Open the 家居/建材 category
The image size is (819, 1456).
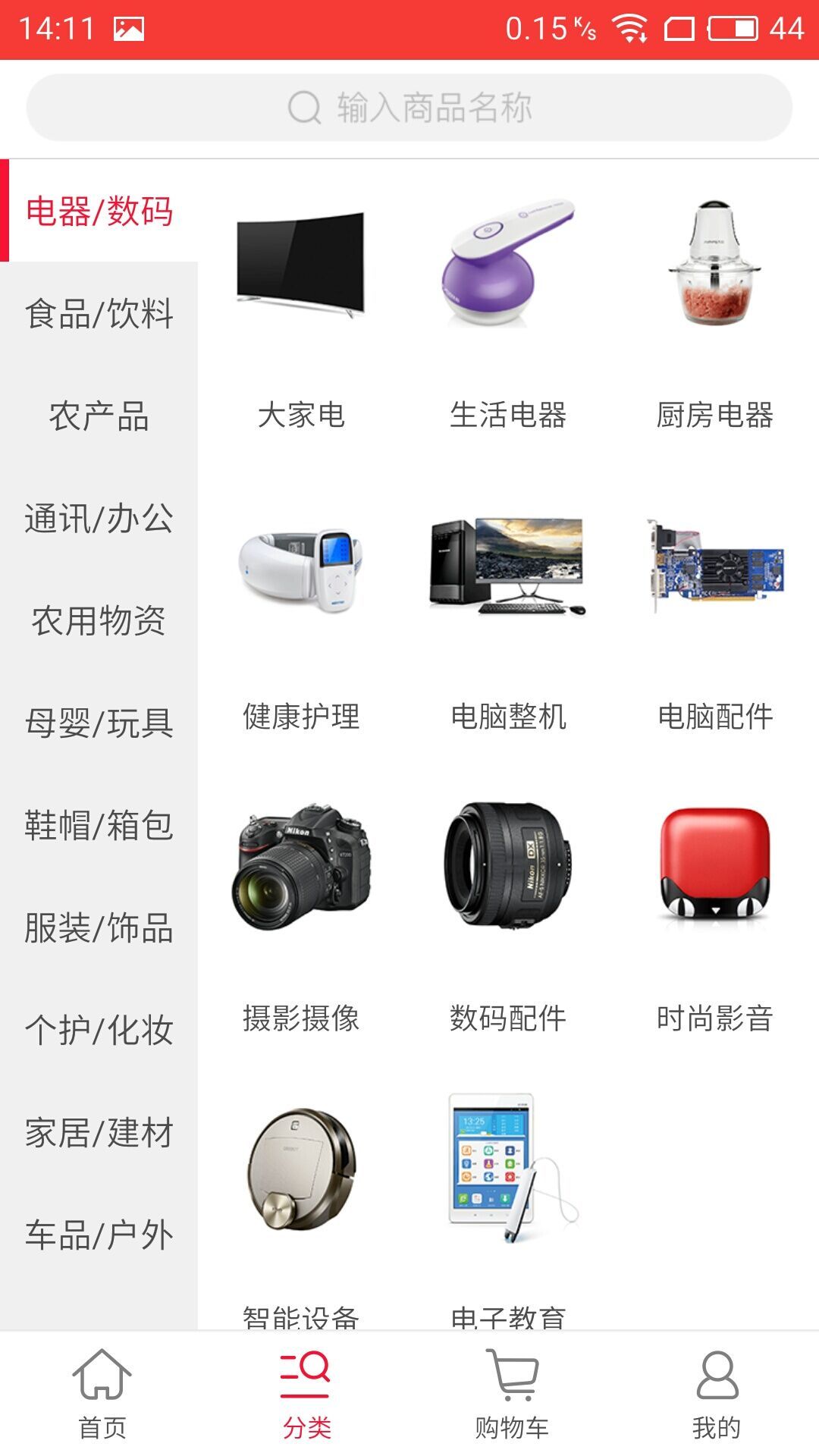click(x=99, y=1132)
